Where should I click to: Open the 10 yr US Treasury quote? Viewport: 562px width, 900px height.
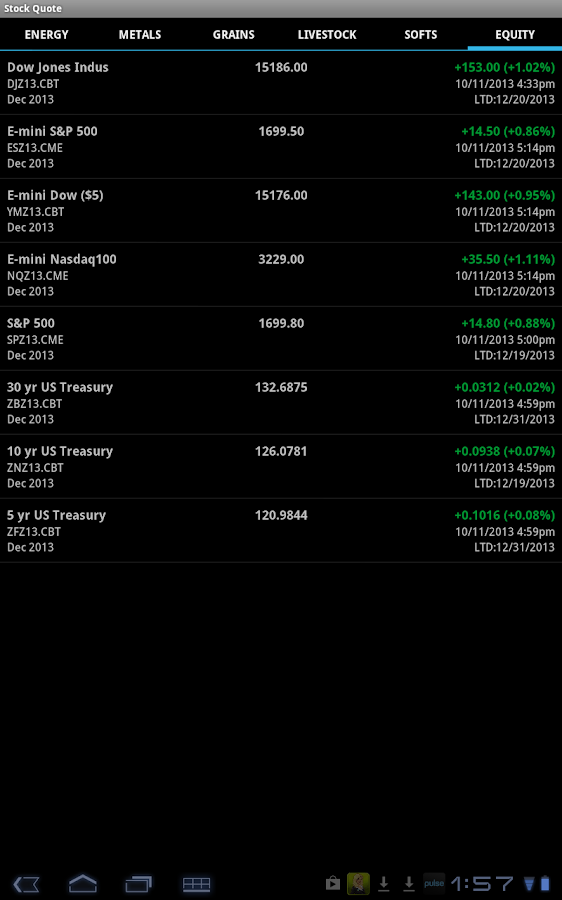(x=281, y=467)
